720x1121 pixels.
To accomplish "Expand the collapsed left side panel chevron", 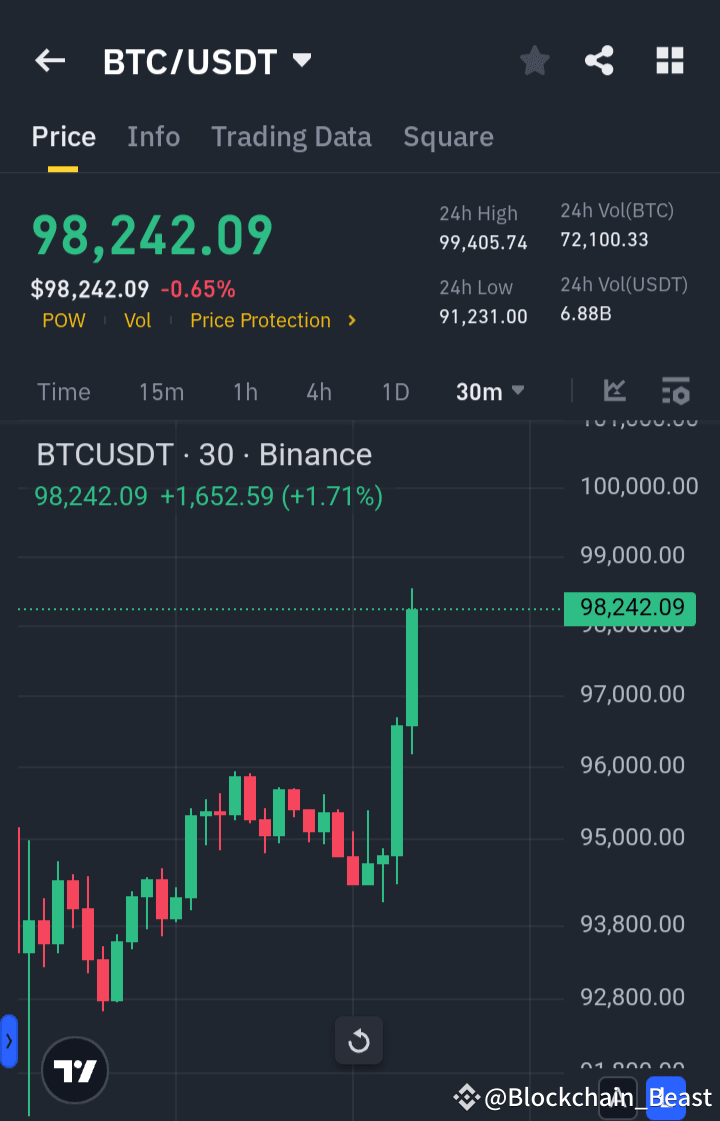I will click(9, 1040).
